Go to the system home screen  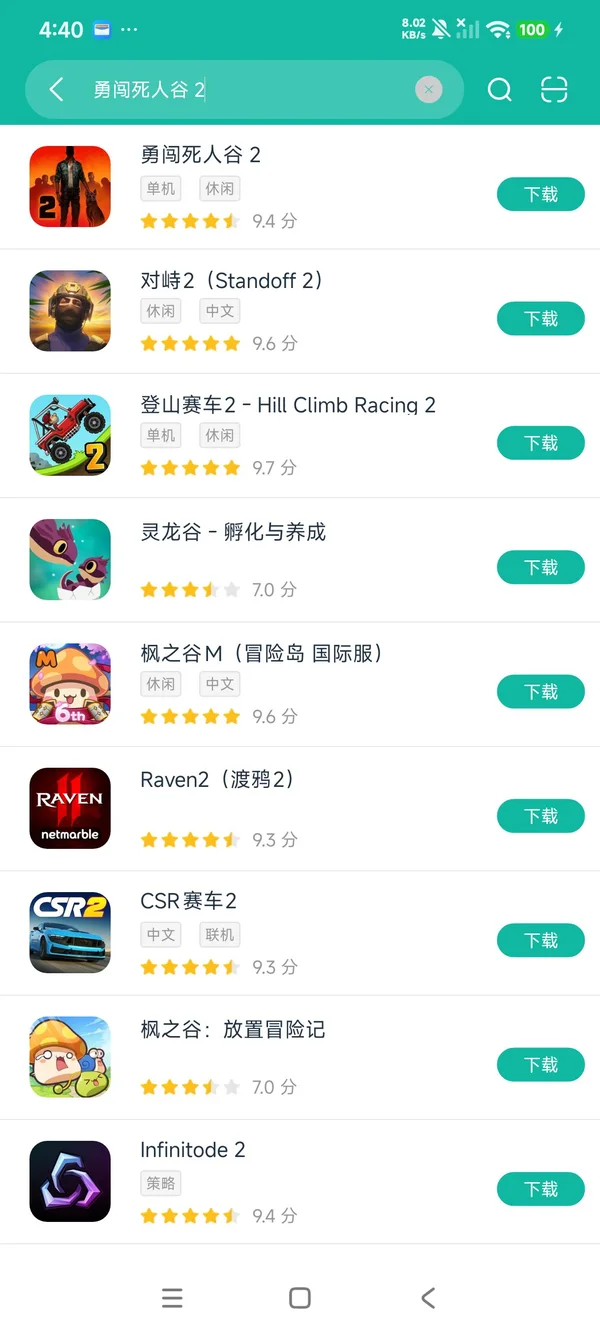point(299,1298)
